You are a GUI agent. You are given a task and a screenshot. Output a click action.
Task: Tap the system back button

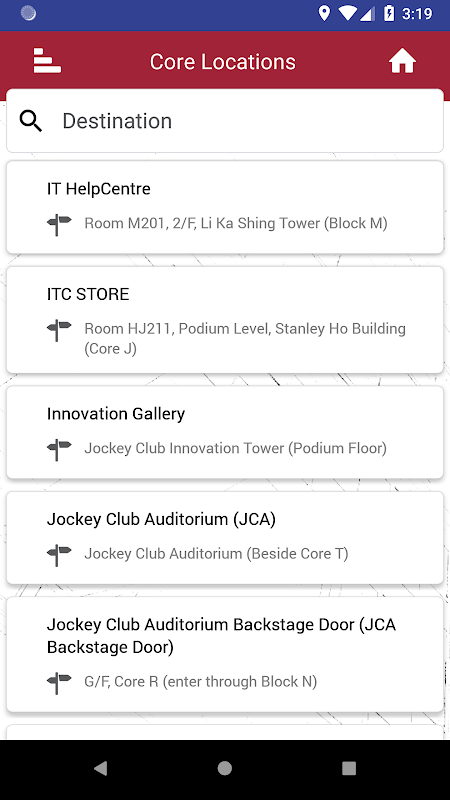coord(101,768)
